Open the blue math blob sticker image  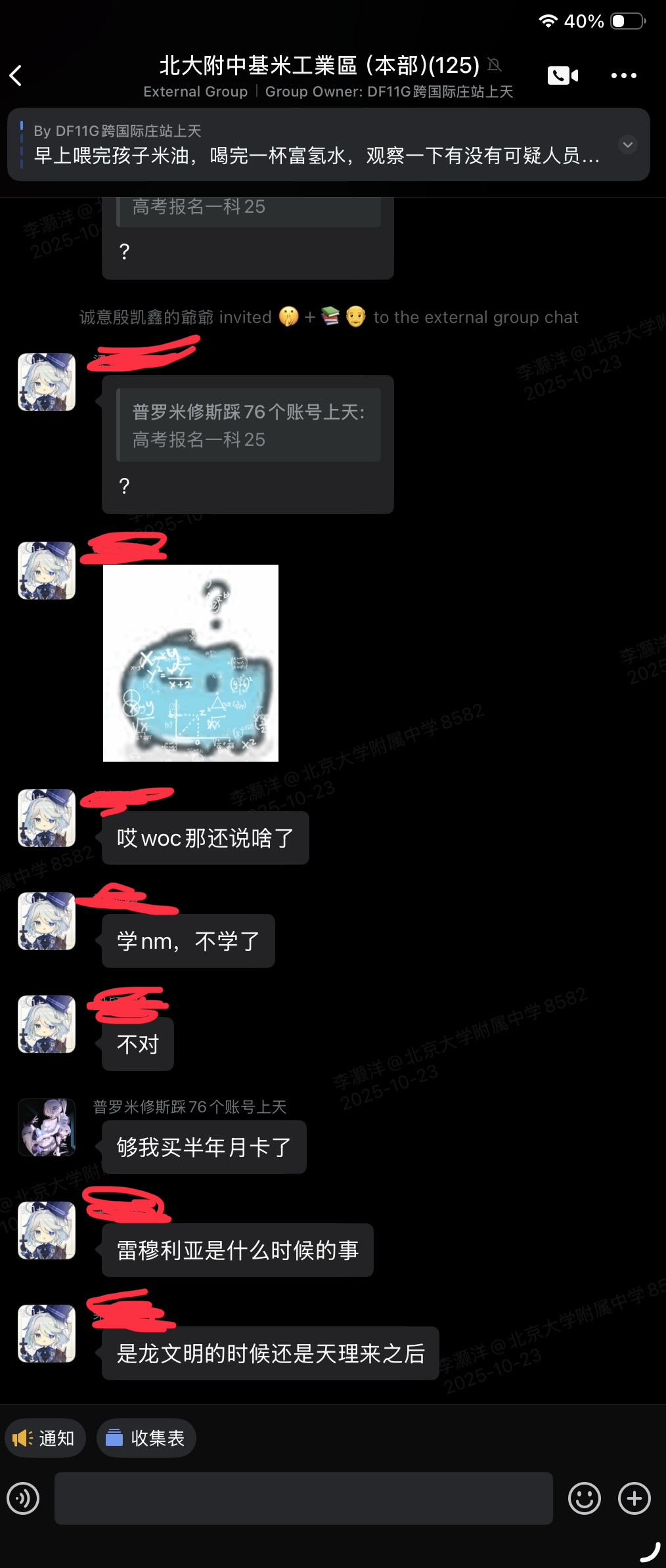tap(190, 663)
